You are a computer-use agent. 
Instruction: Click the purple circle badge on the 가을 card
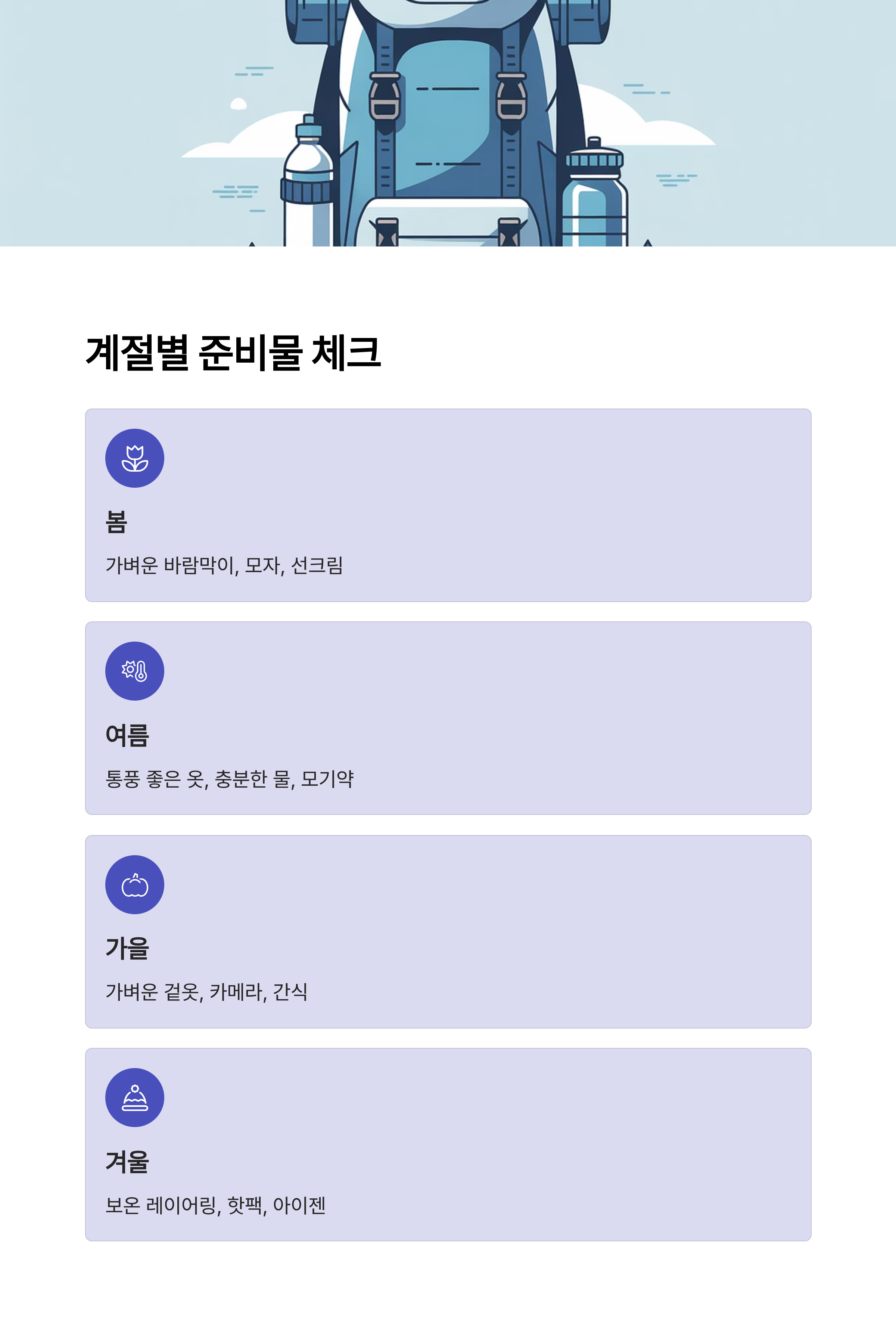click(x=134, y=884)
